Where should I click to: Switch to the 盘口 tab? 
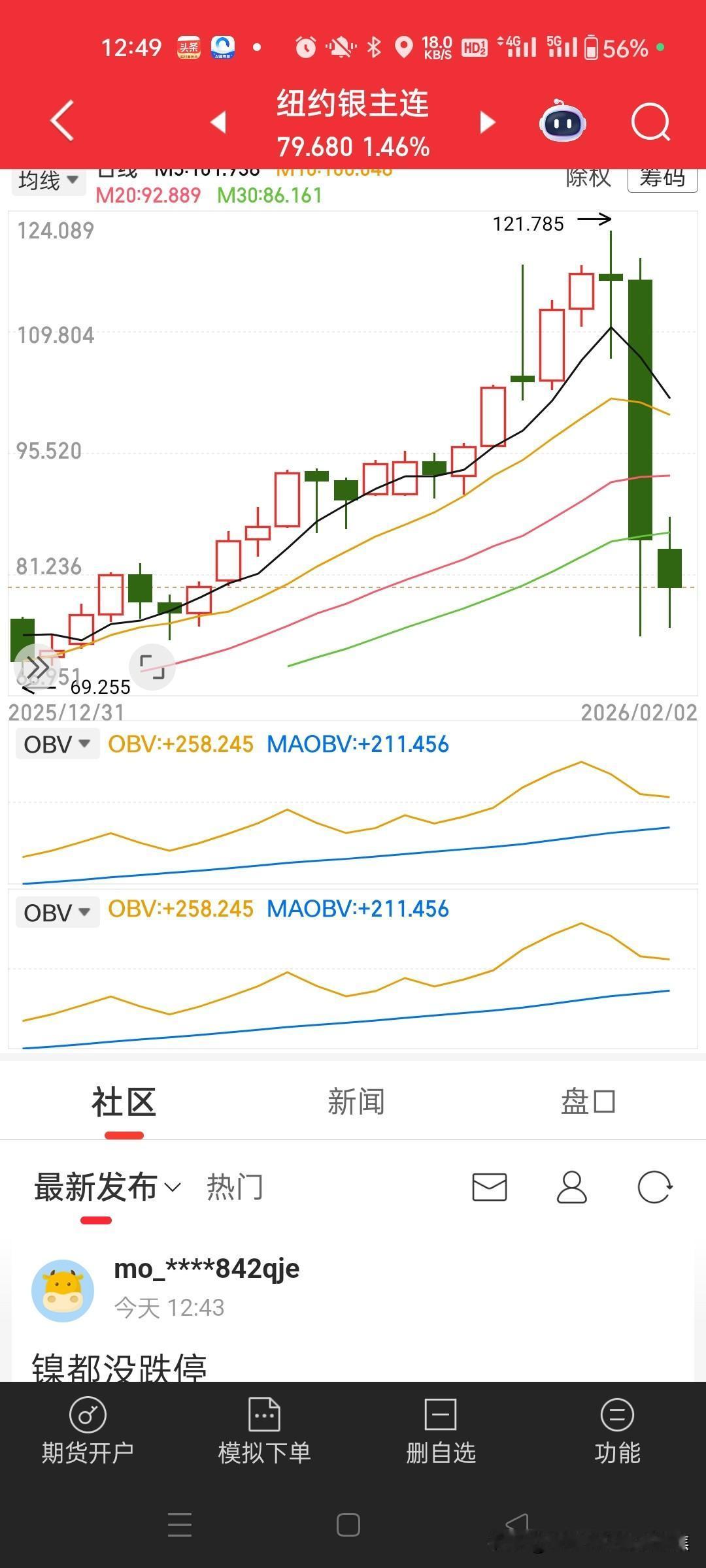tap(587, 1102)
